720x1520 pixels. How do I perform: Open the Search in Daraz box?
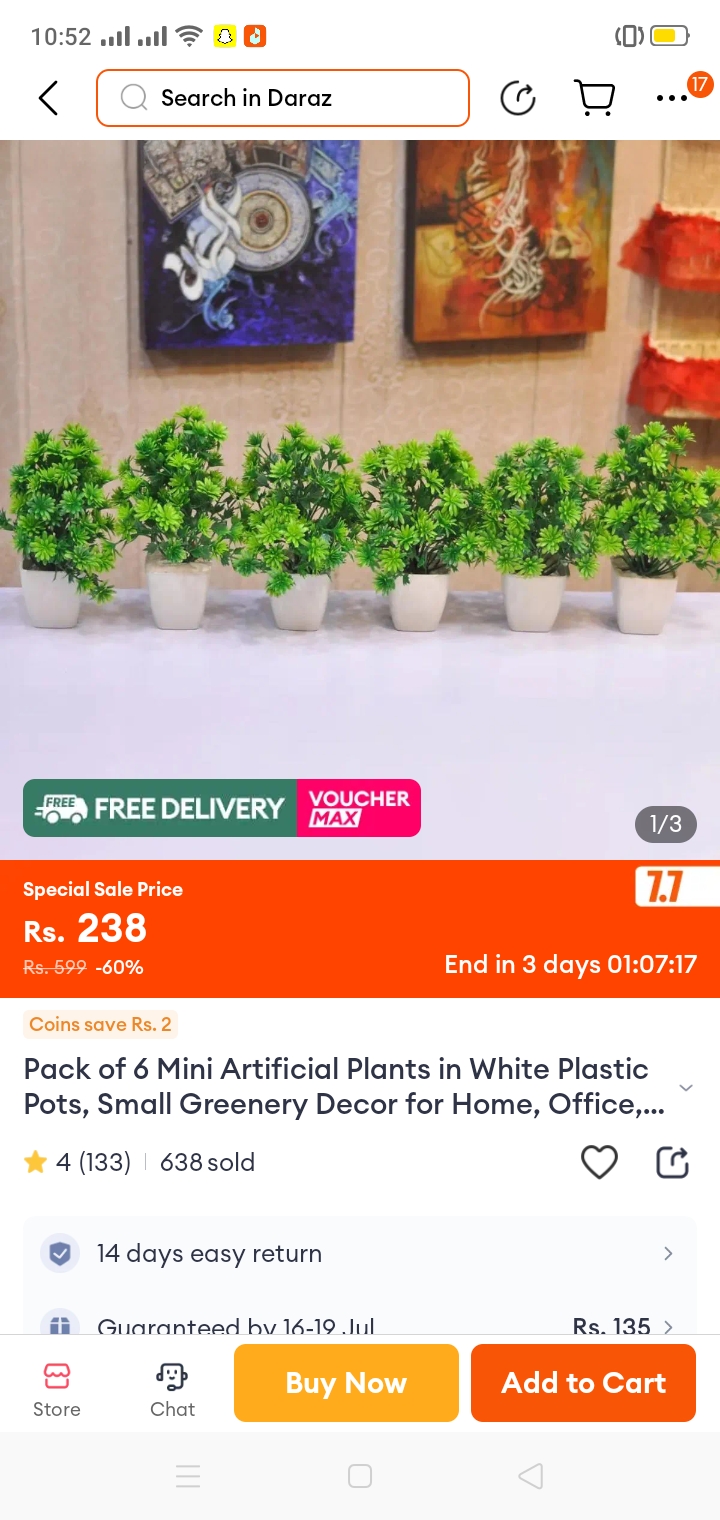[283, 98]
